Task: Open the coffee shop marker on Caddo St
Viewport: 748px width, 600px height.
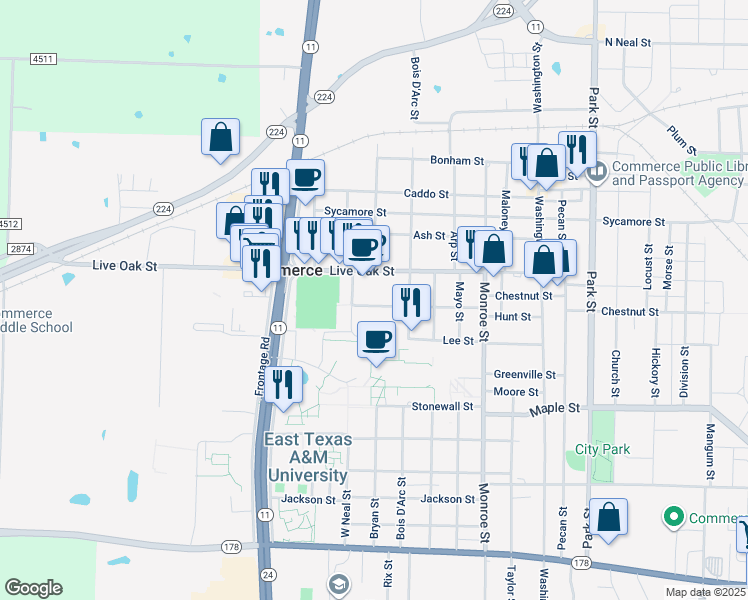Action: pyautogui.click(x=306, y=178)
